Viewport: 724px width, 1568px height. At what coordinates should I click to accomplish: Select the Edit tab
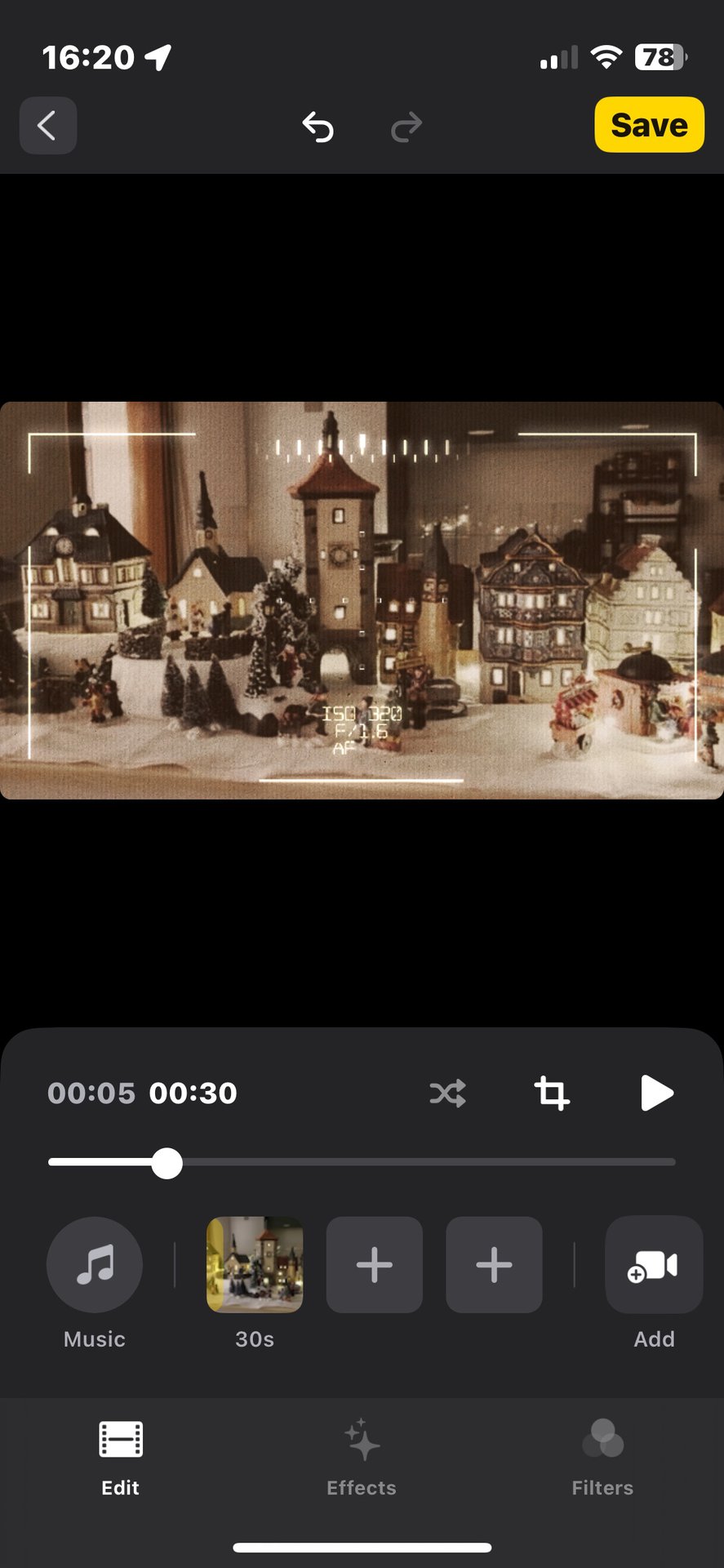pos(121,1458)
